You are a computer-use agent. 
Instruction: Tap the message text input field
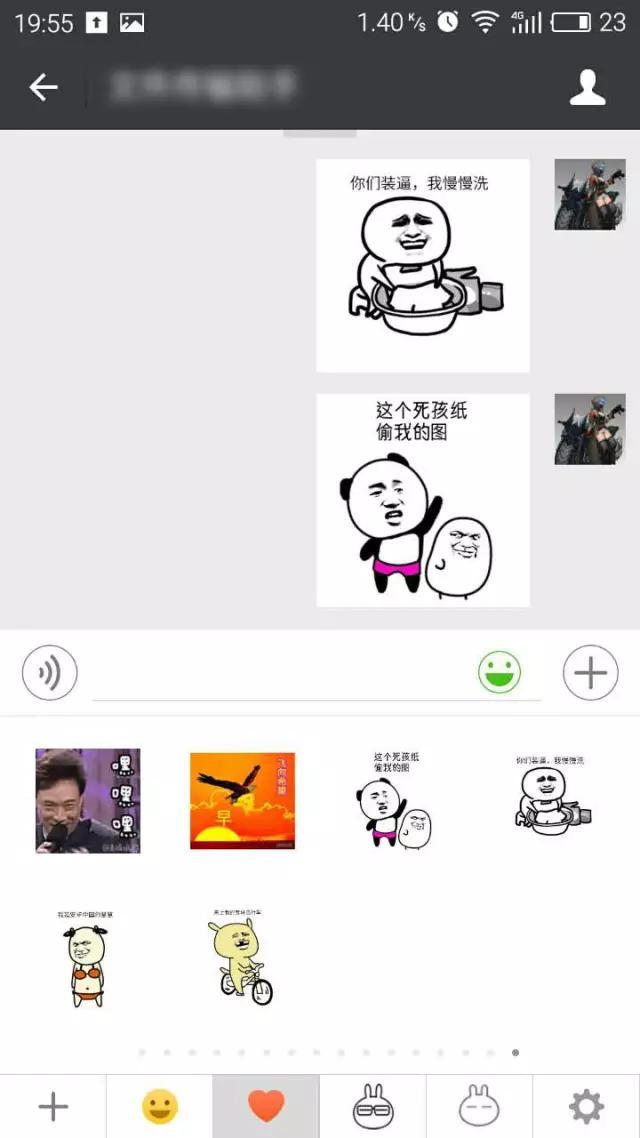click(x=280, y=673)
